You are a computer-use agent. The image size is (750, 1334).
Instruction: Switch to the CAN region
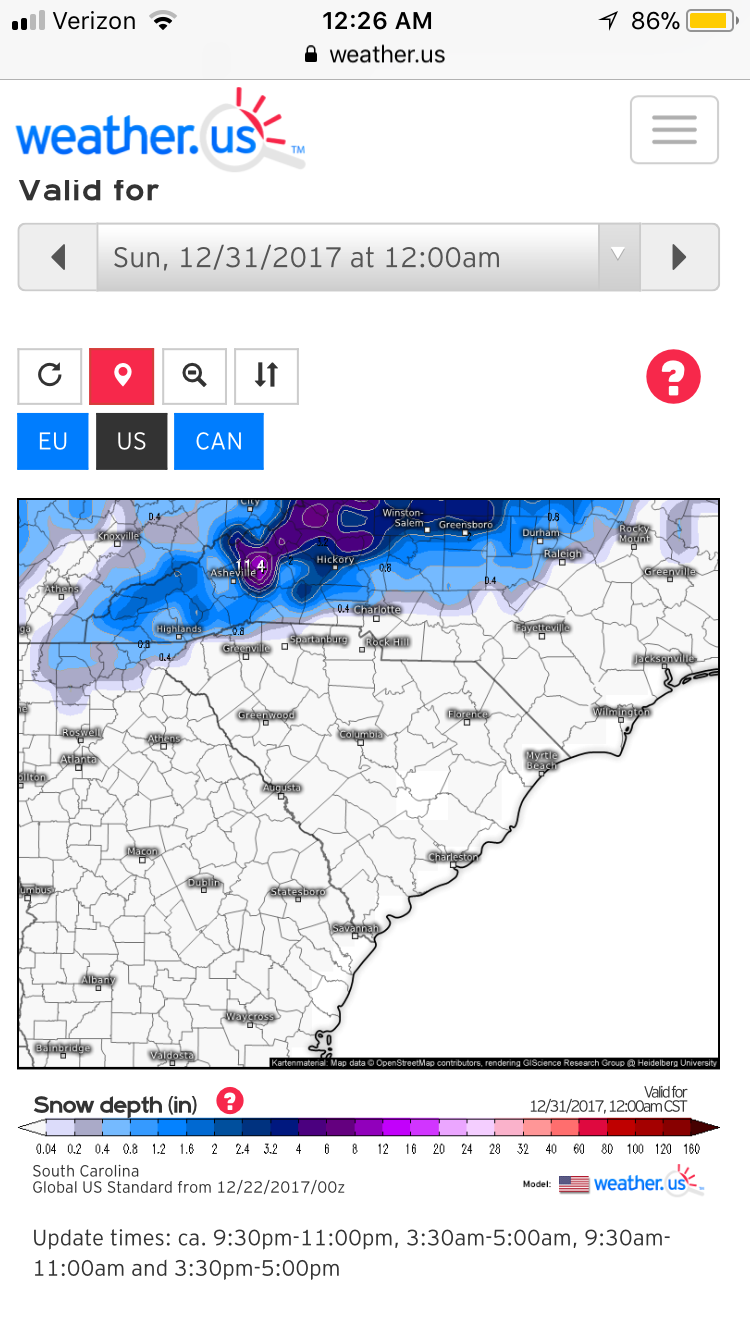(219, 441)
